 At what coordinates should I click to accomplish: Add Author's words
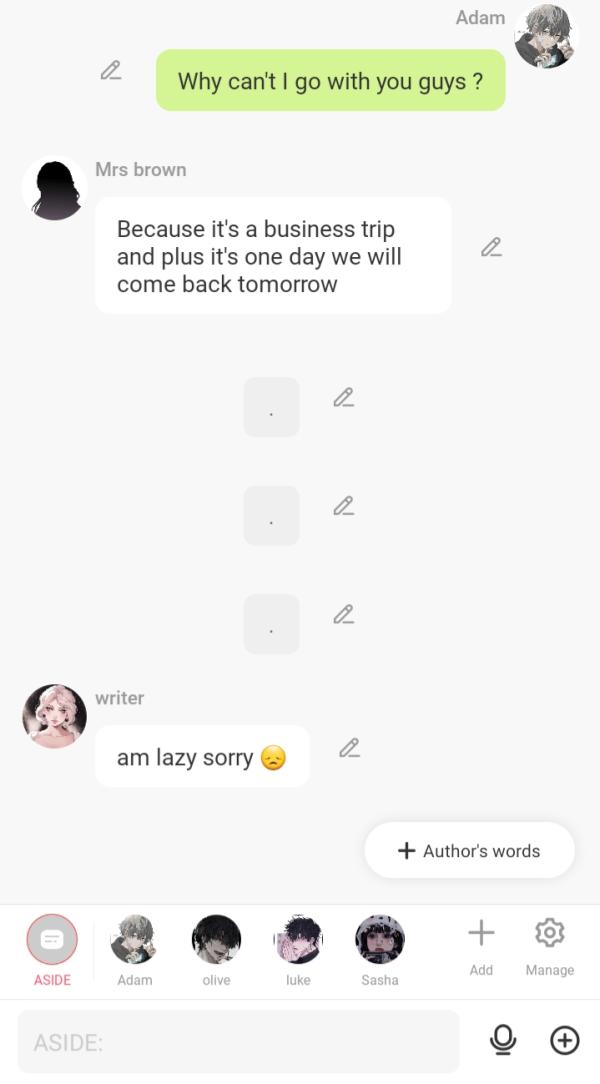point(469,850)
